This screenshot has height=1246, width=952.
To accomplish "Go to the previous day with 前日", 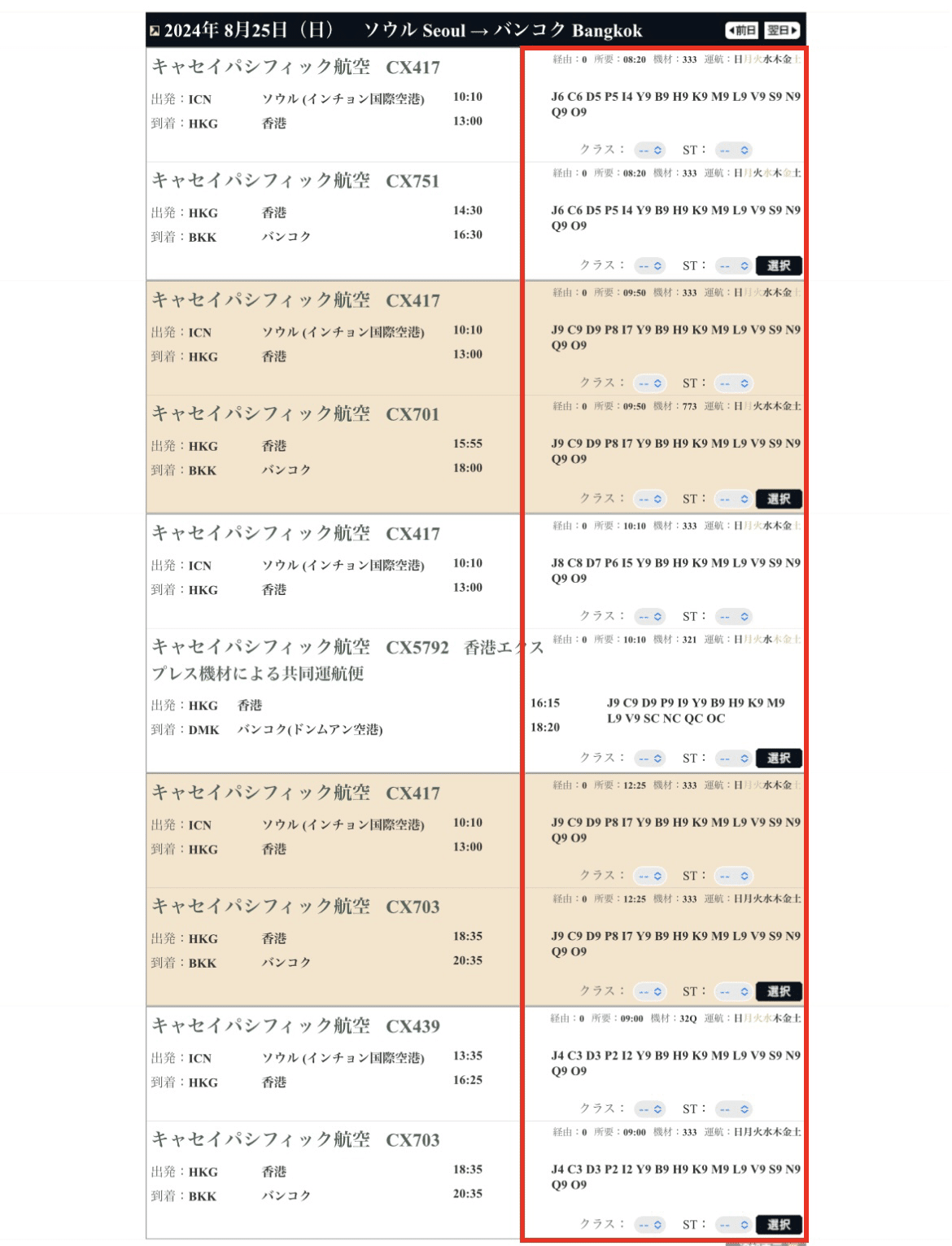I will point(741,30).
